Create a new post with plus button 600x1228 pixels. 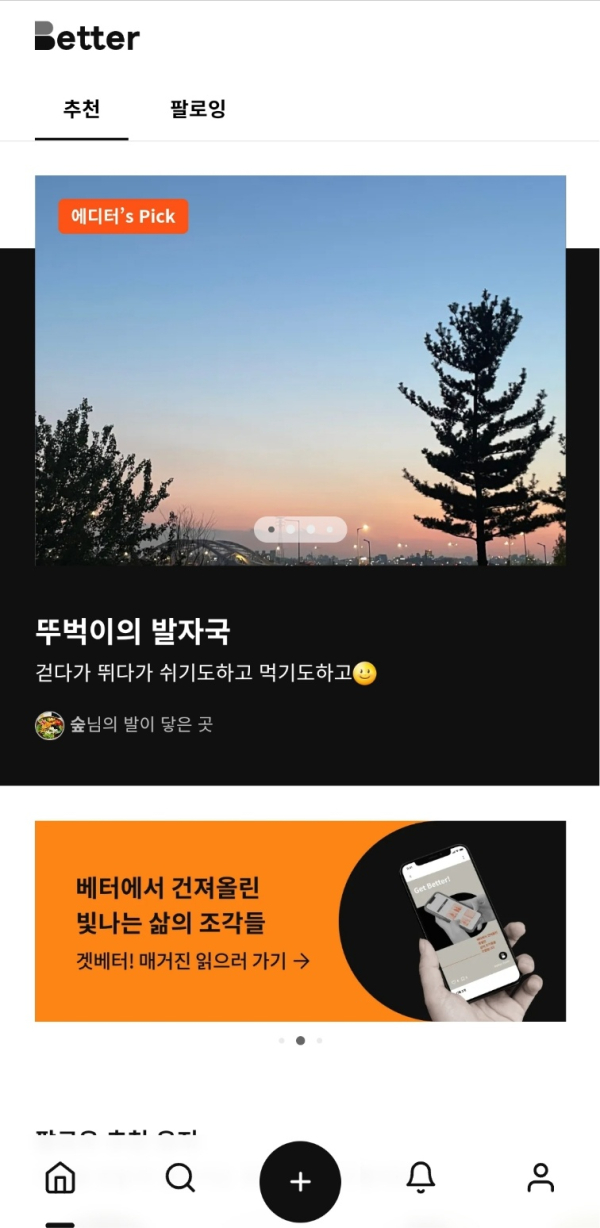(300, 1182)
